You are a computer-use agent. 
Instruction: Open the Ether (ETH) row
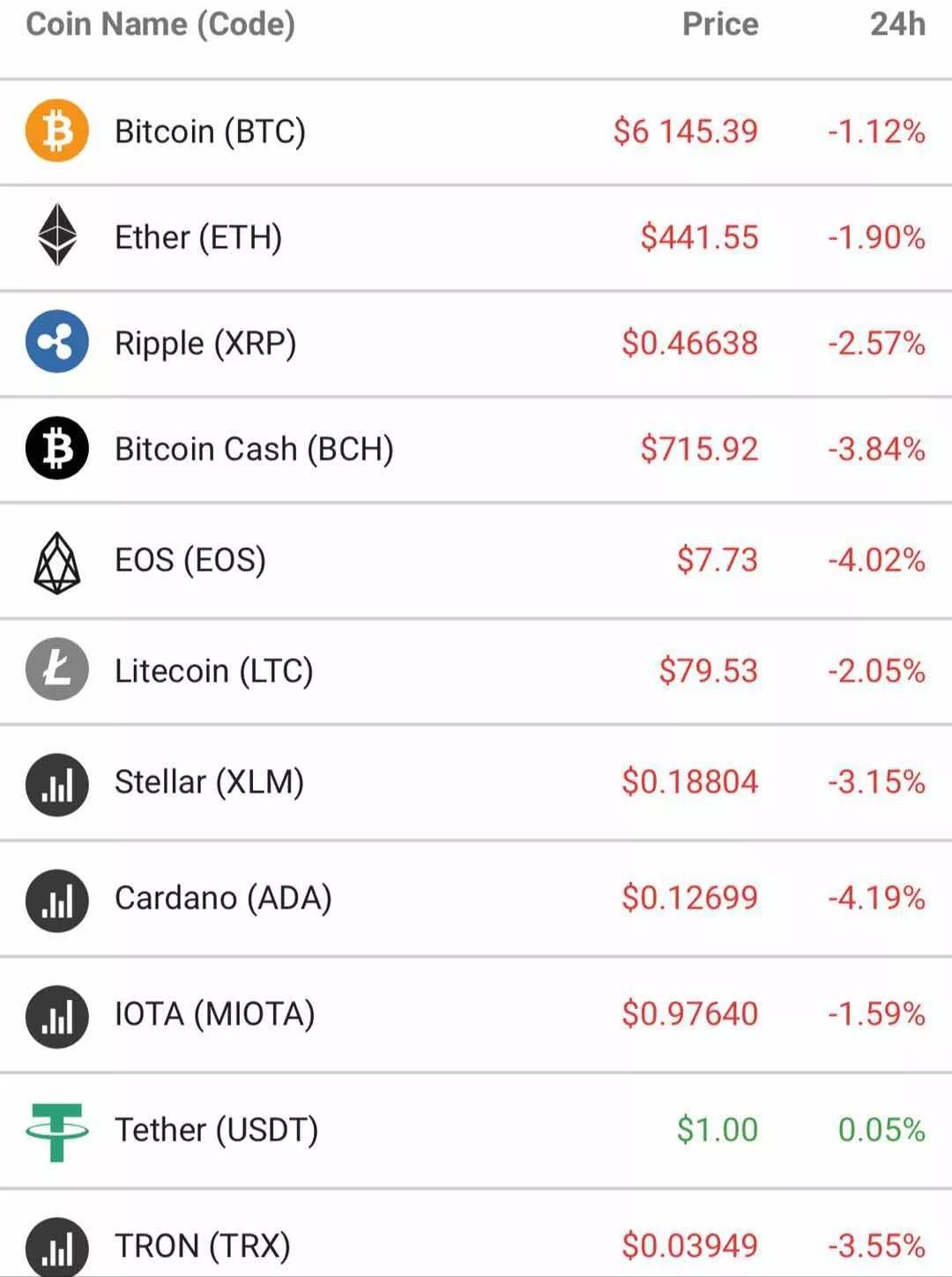pyautogui.click(x=197, y=236)
